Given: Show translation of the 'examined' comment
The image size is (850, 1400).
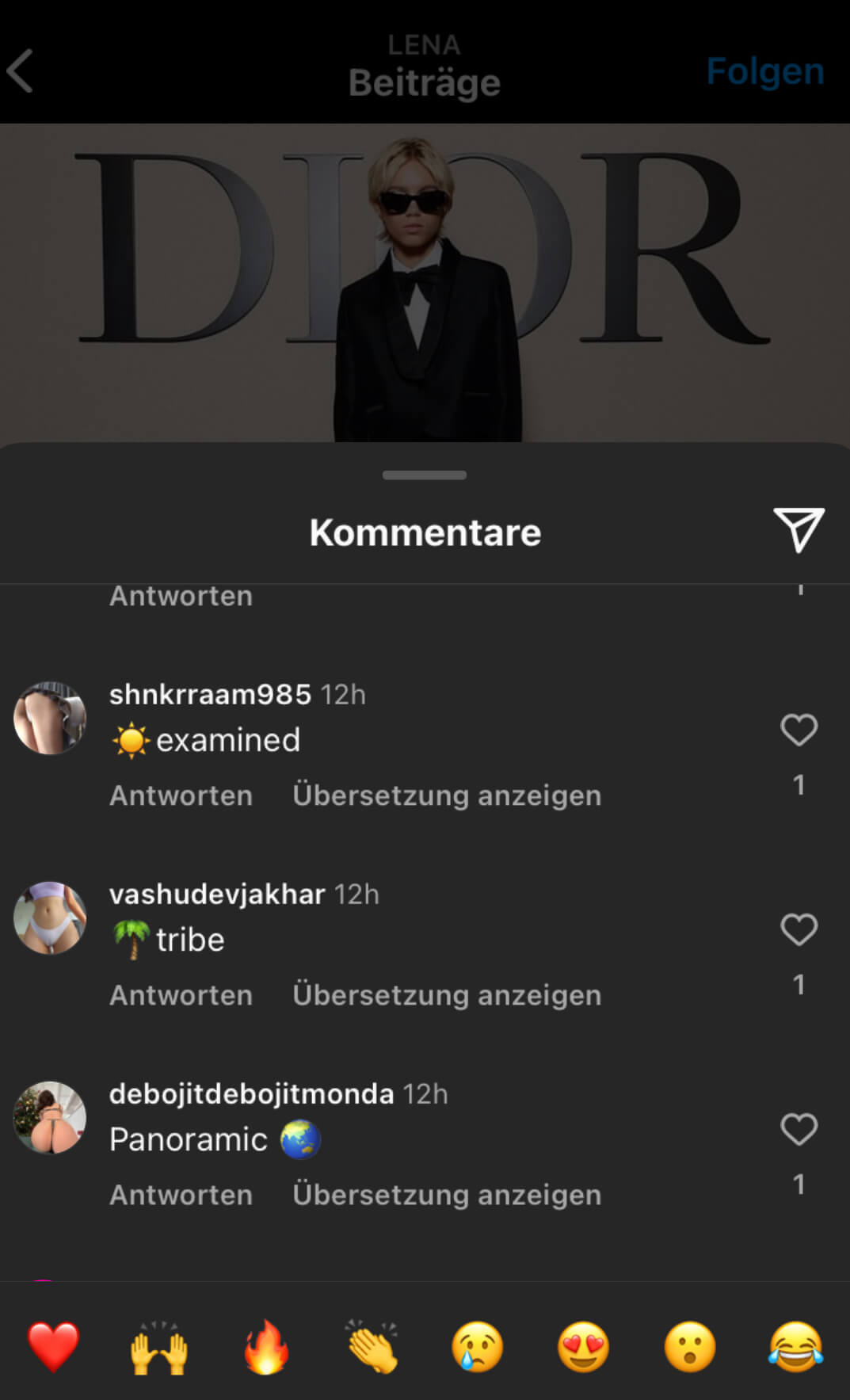Looking at the screenshot, I should pyautogui.click(x=447, y=795).
